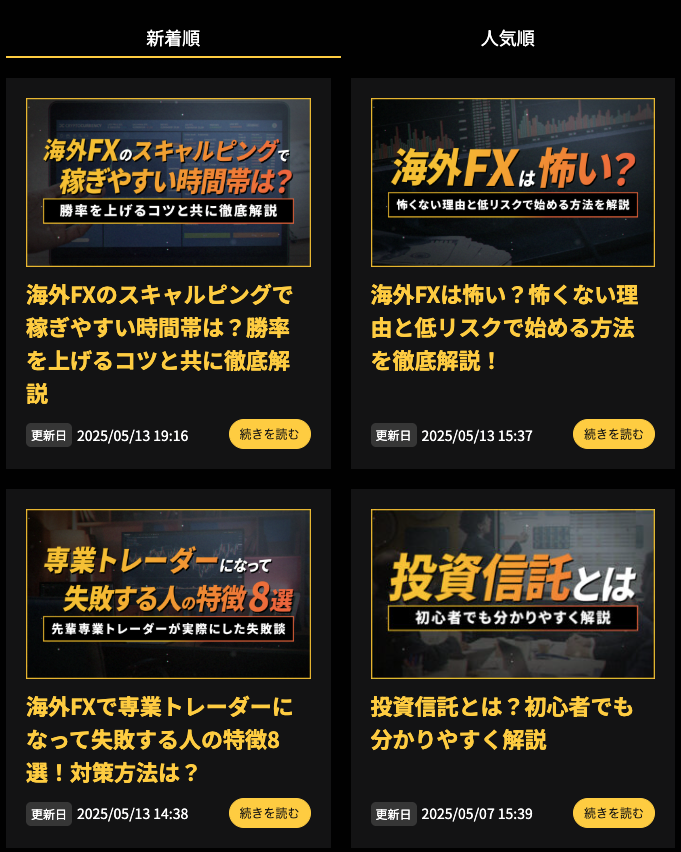Tap 続きを読む on the 投資信託 article

click(614, 813)
